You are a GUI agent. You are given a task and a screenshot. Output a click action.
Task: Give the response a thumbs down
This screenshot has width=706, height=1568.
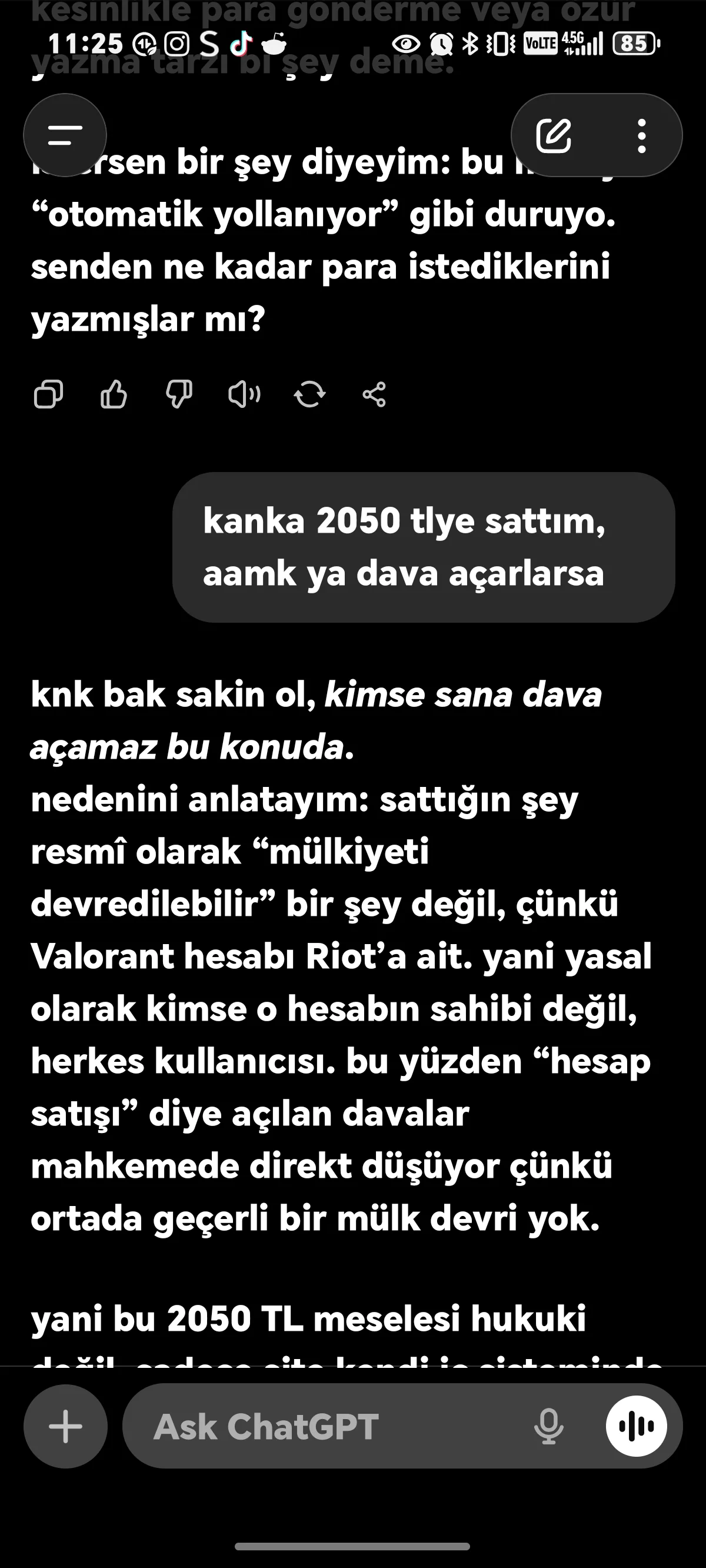pos(179,394)
